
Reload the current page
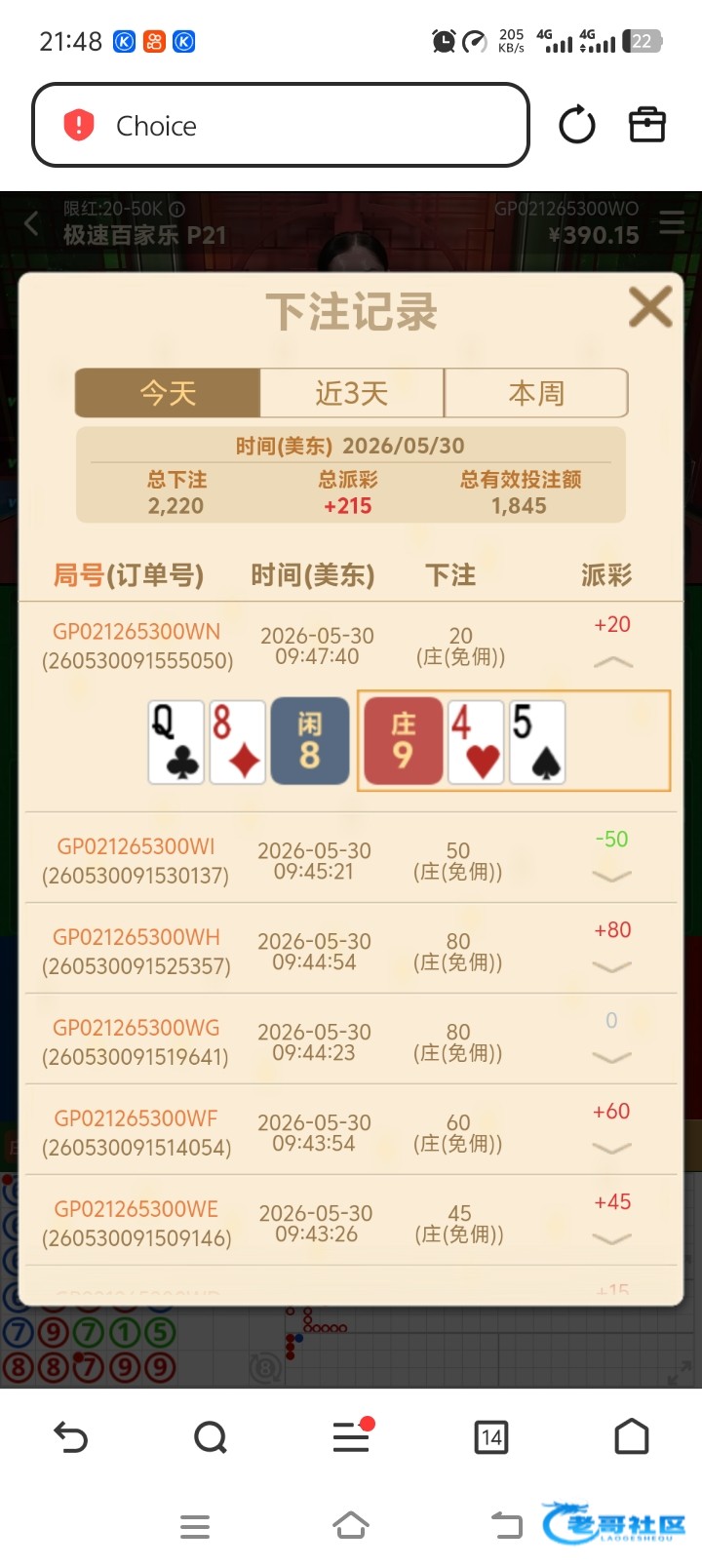tap(577, 125)
